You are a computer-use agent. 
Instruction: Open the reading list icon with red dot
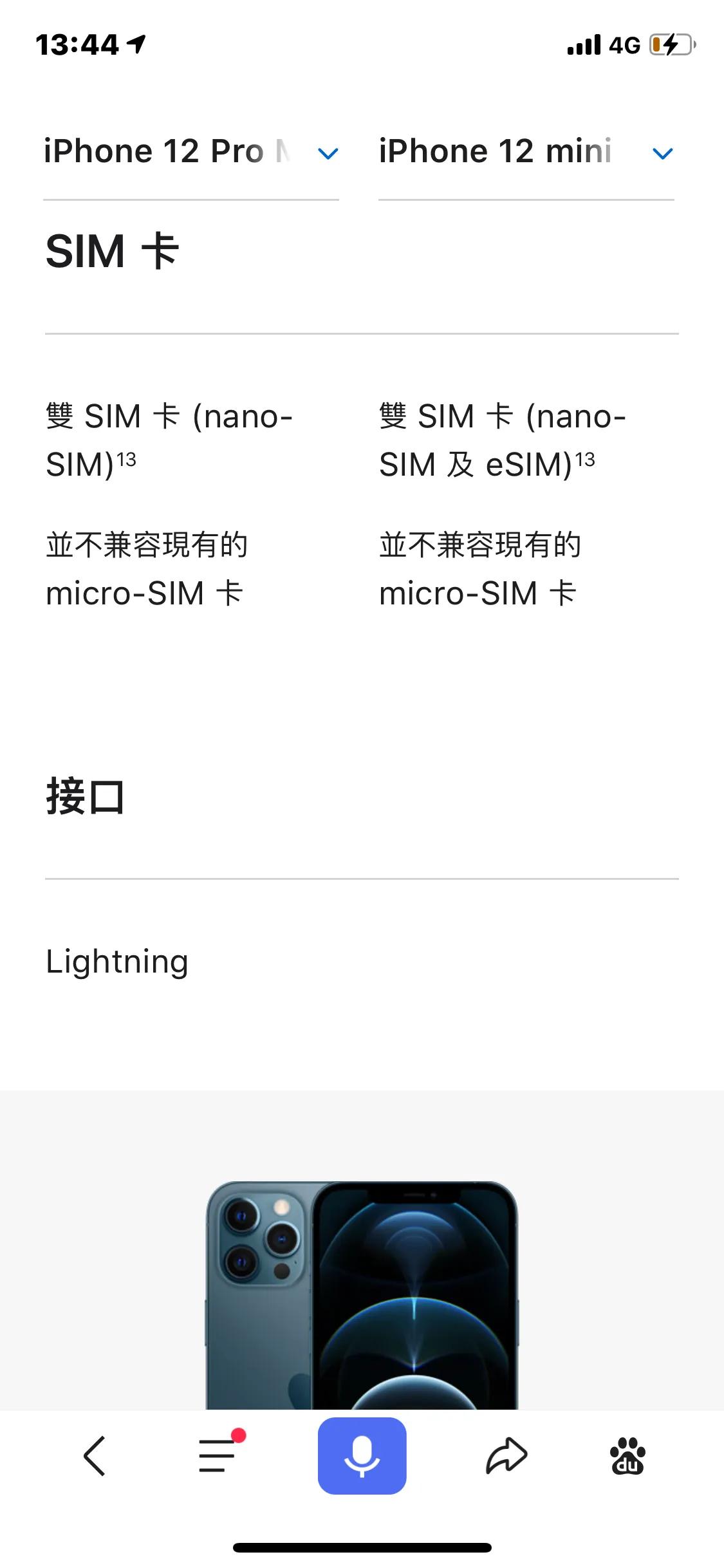[218, 1457]
